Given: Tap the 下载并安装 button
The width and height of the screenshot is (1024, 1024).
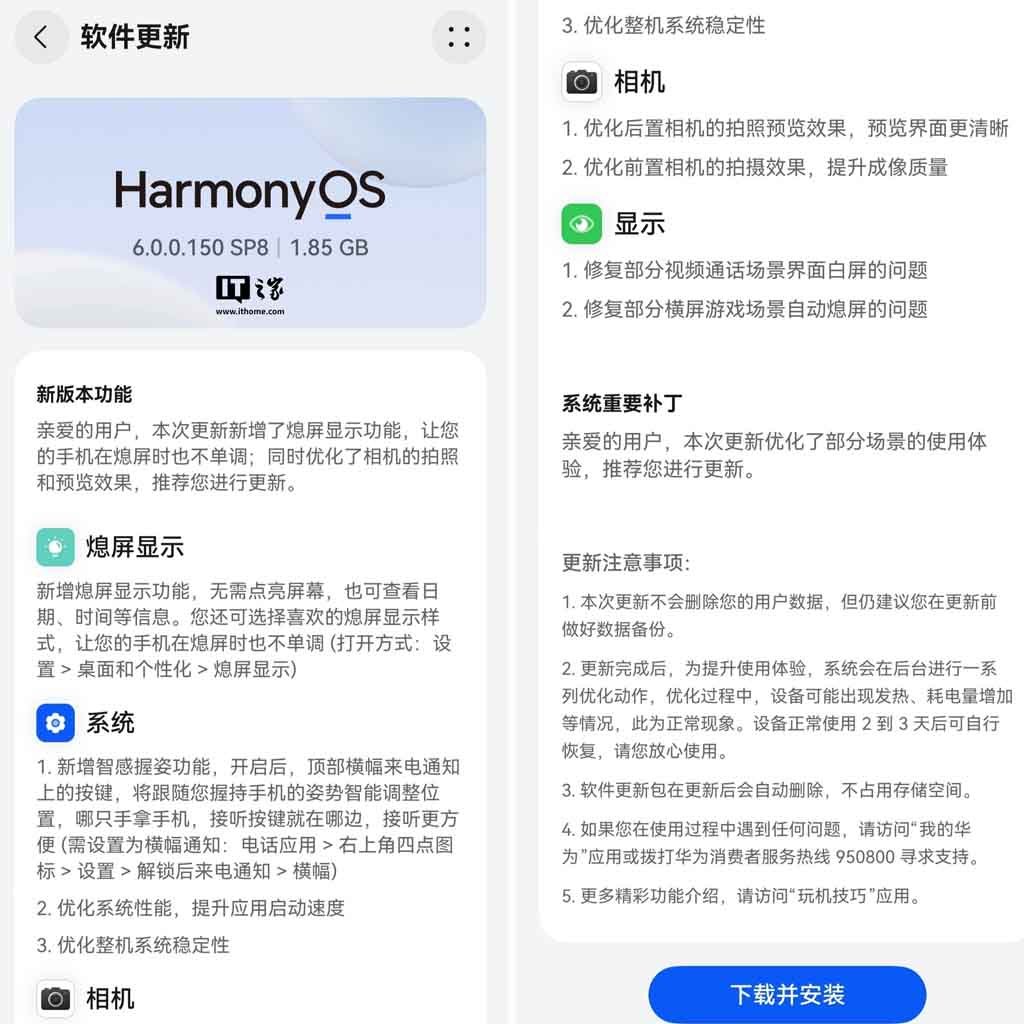Looking at the screenshot, I should [x=787, y=994].
